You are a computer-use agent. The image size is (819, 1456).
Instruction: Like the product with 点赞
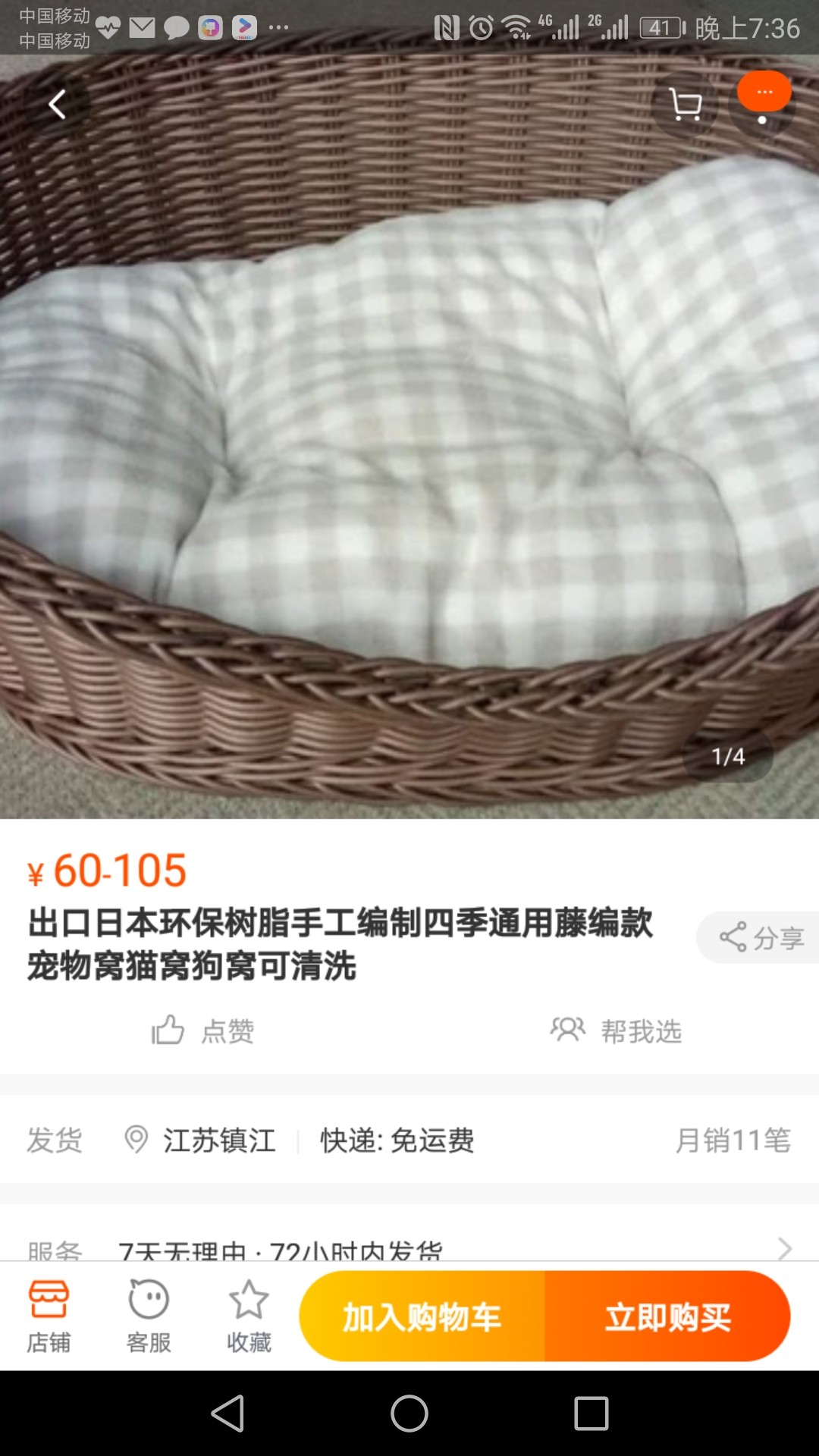click(203, 1031)
